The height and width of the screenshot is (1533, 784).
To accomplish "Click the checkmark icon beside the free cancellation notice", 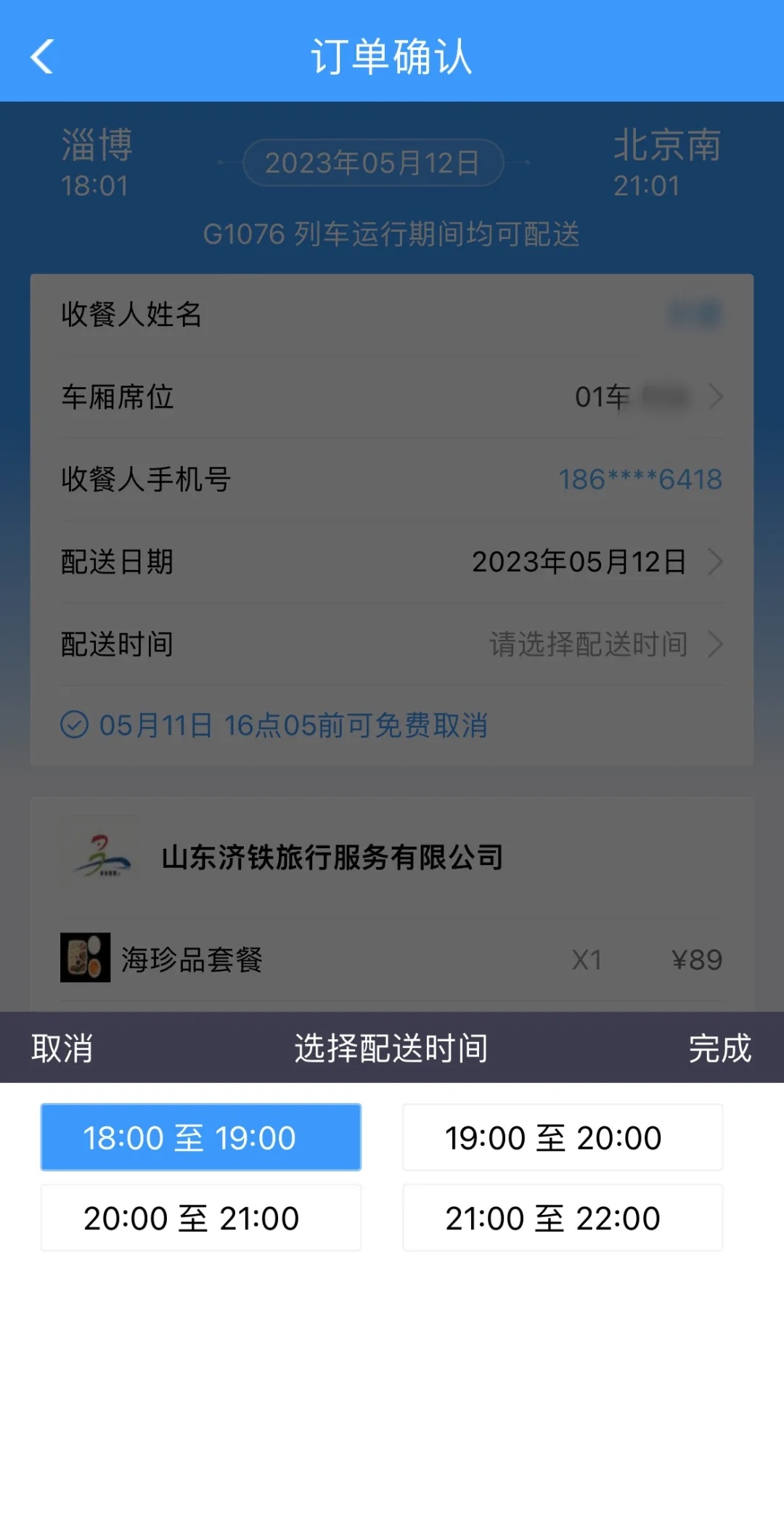I will [x=73, y=725].
